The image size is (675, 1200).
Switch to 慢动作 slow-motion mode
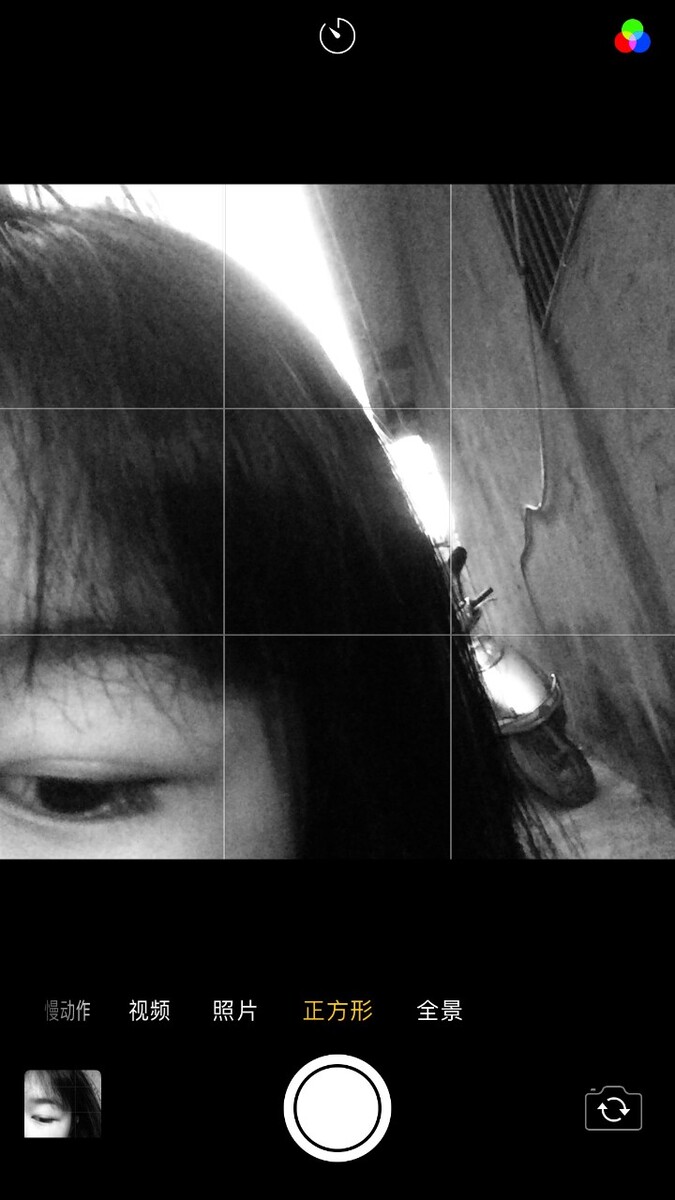pyautogui.click(x=68, y=1011)
